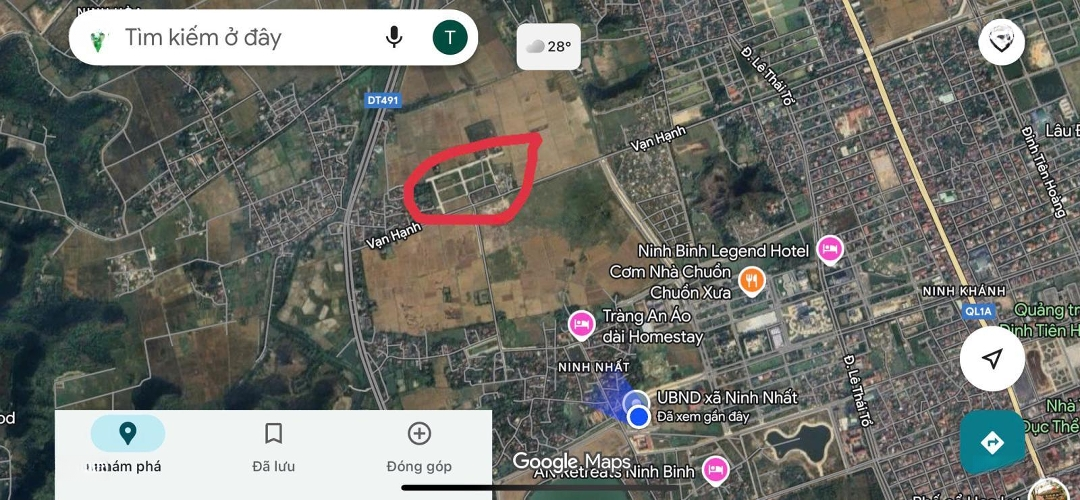
Task: Select the Ninh Binh Legend Hotel pin
Action: 829,249
